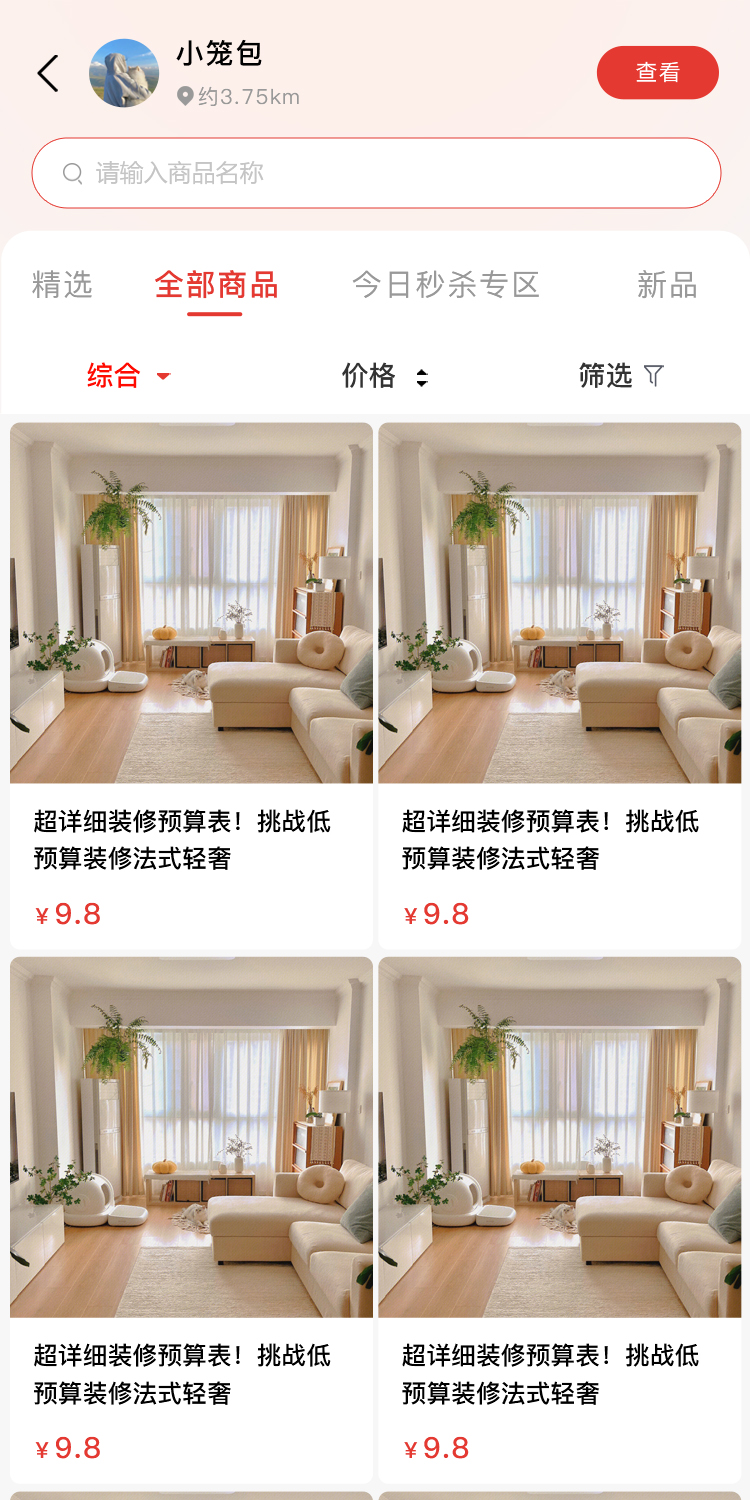Go back using the arrow icon

(x=48, y=73)
